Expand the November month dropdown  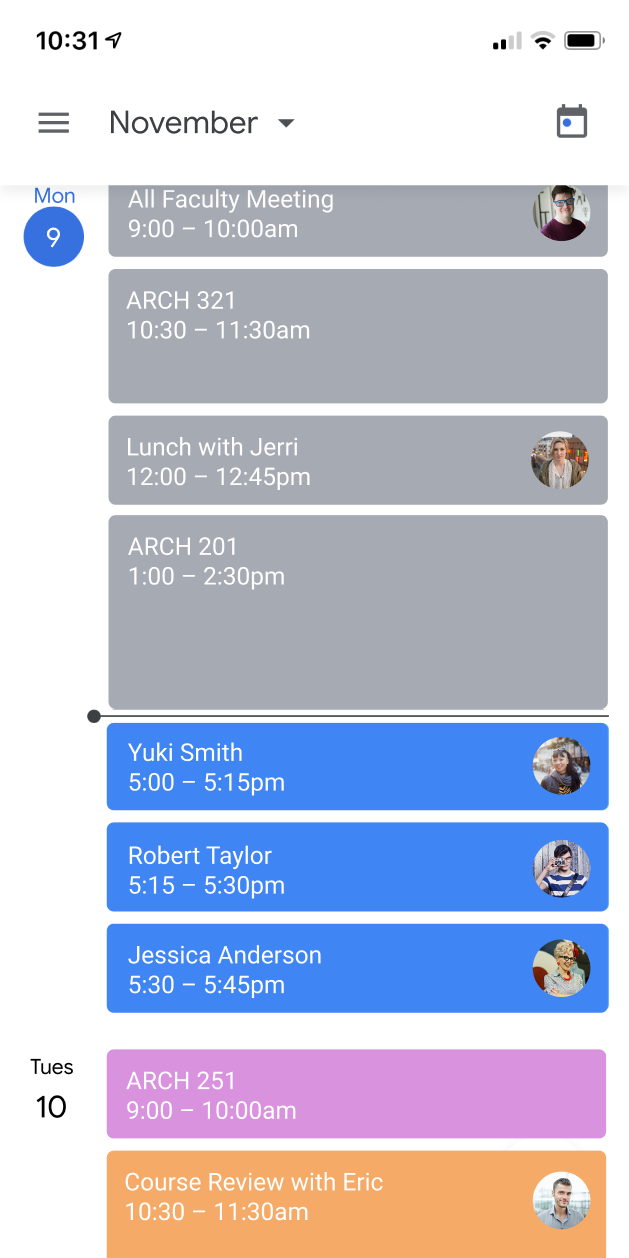[x=202, y=123]
